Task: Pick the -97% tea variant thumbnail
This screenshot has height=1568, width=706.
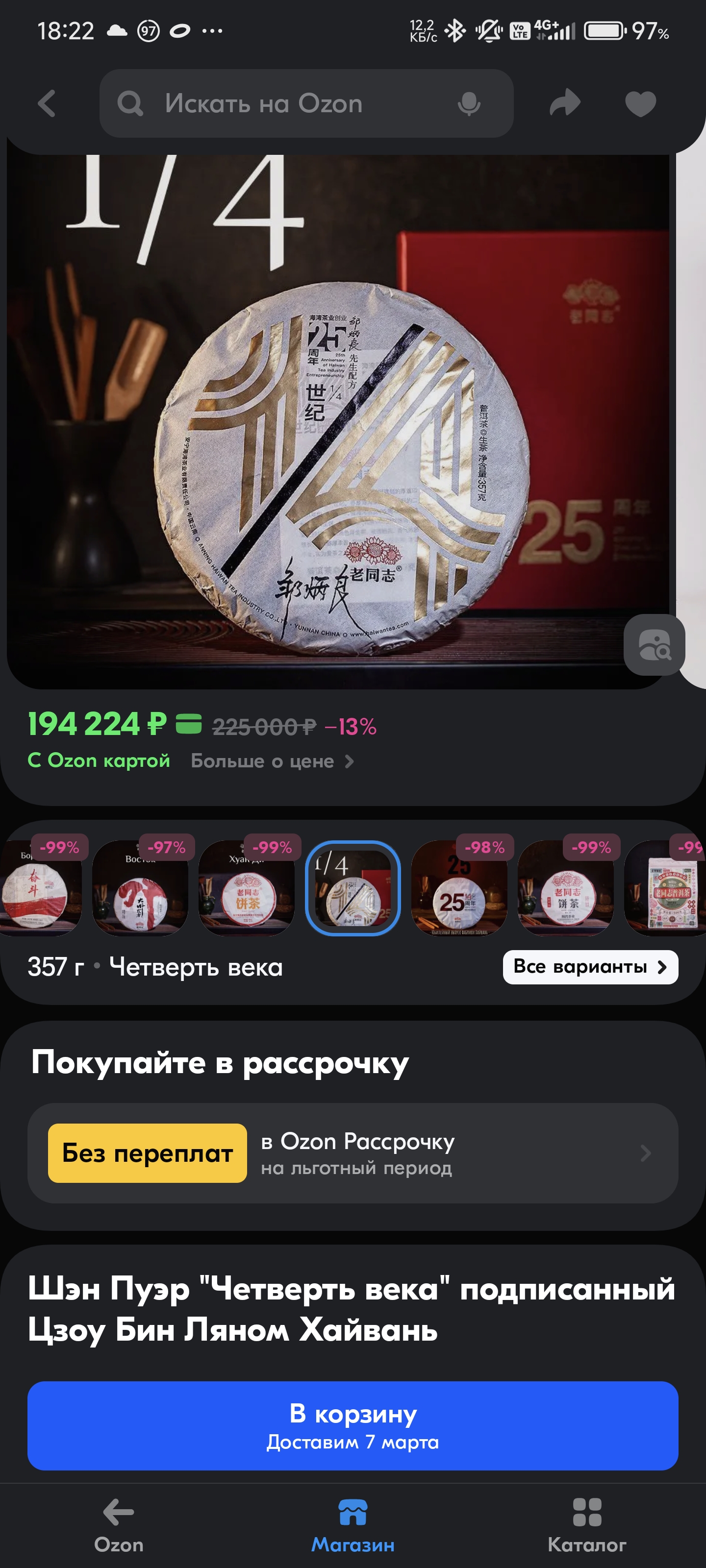Action: click(140, 888)
